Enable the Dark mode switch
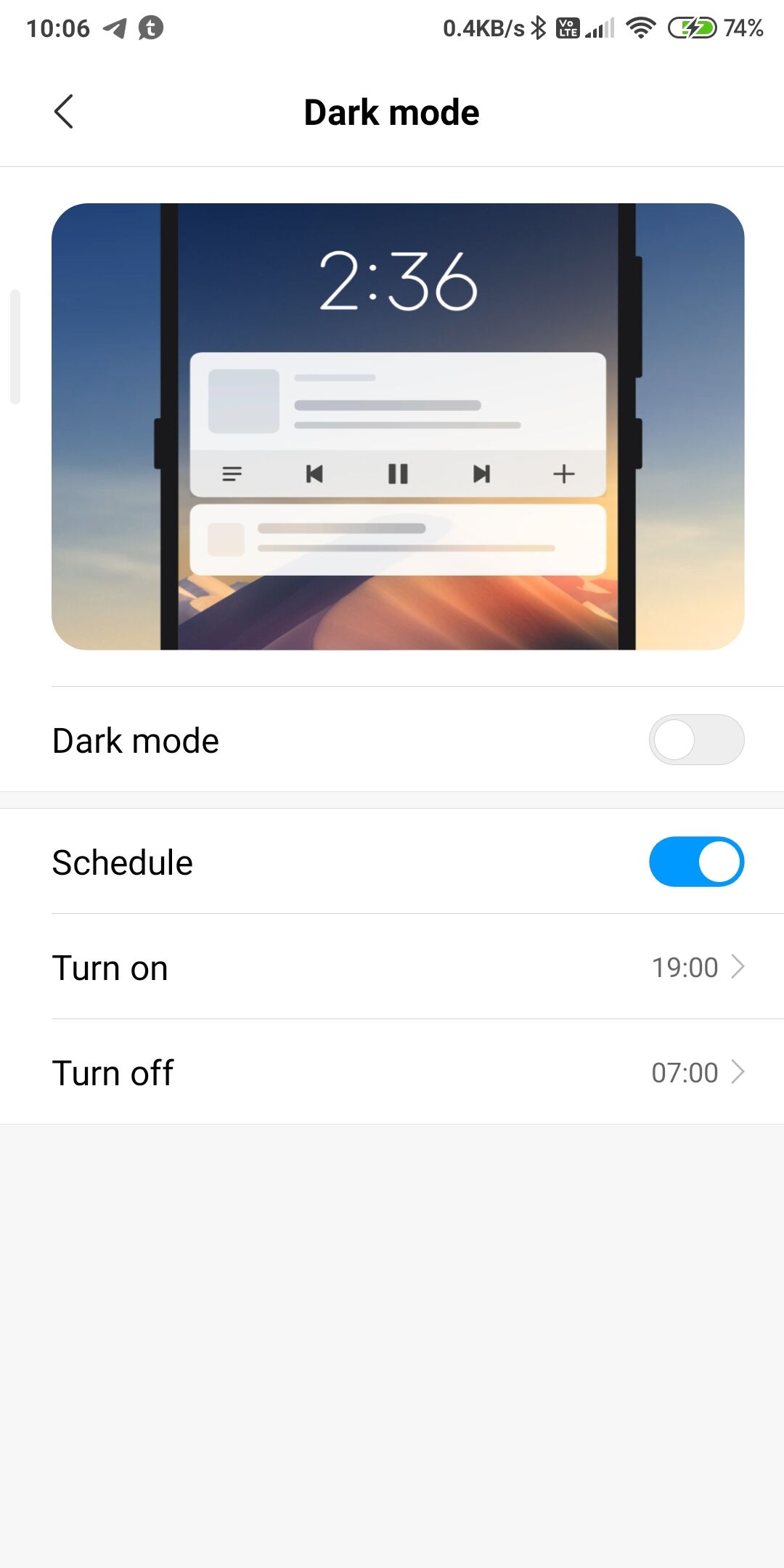Viewport: 784px width, 1568px height. pos(696,740)
